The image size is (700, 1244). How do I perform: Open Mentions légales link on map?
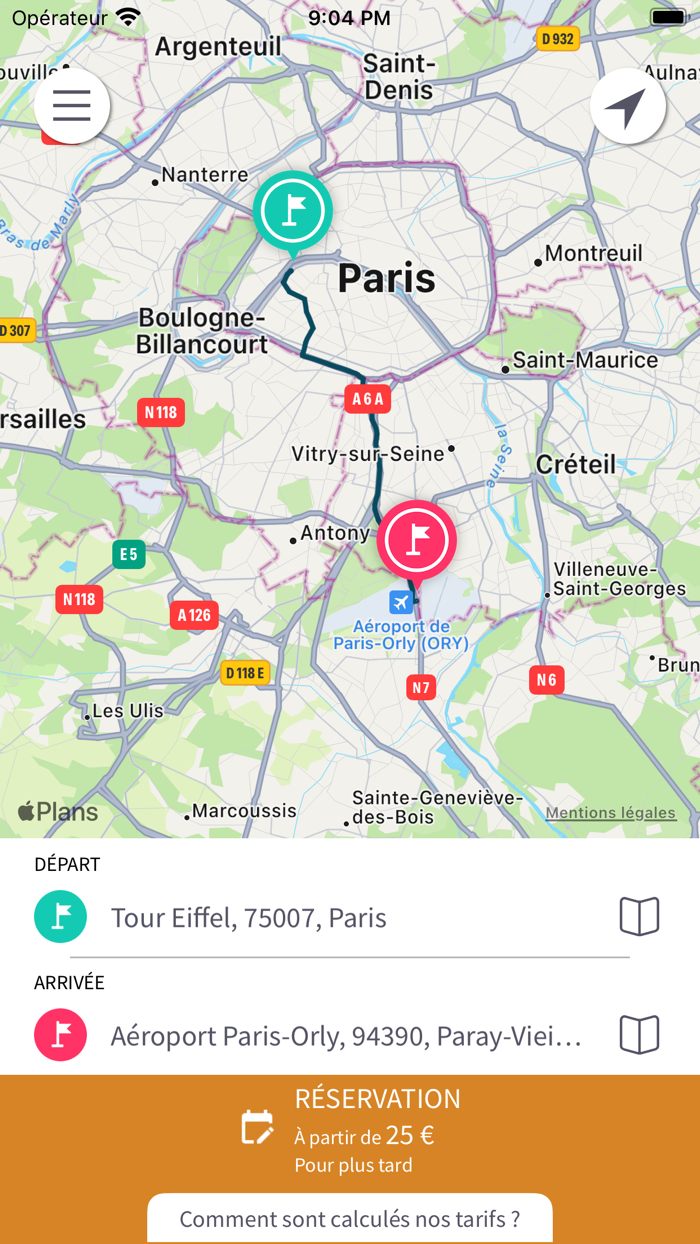(x=611, y=813)
